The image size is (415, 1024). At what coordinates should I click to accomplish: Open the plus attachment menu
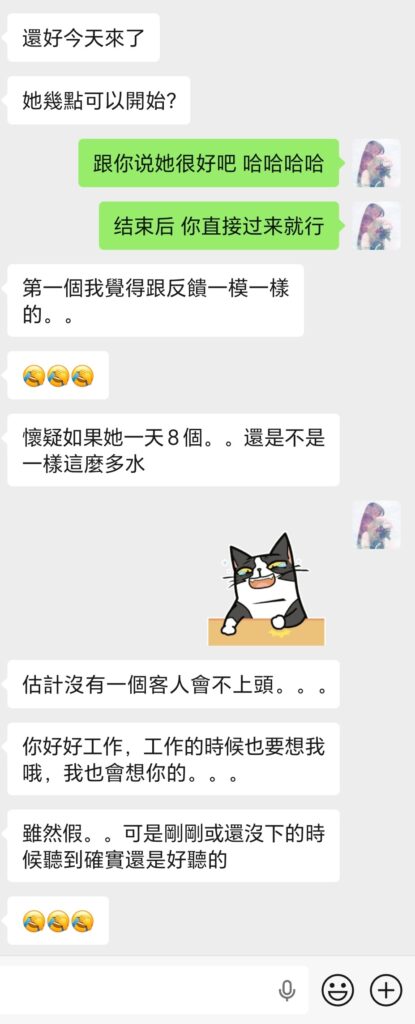[386, 991]
